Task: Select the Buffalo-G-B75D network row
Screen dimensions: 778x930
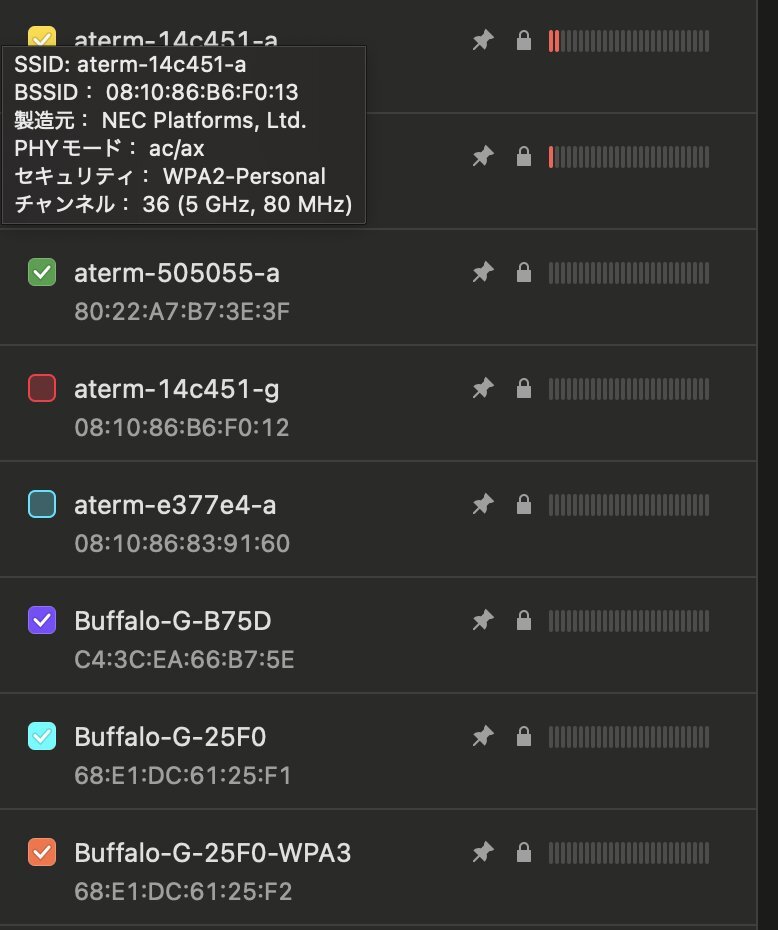Action: [x=378, y=635]
